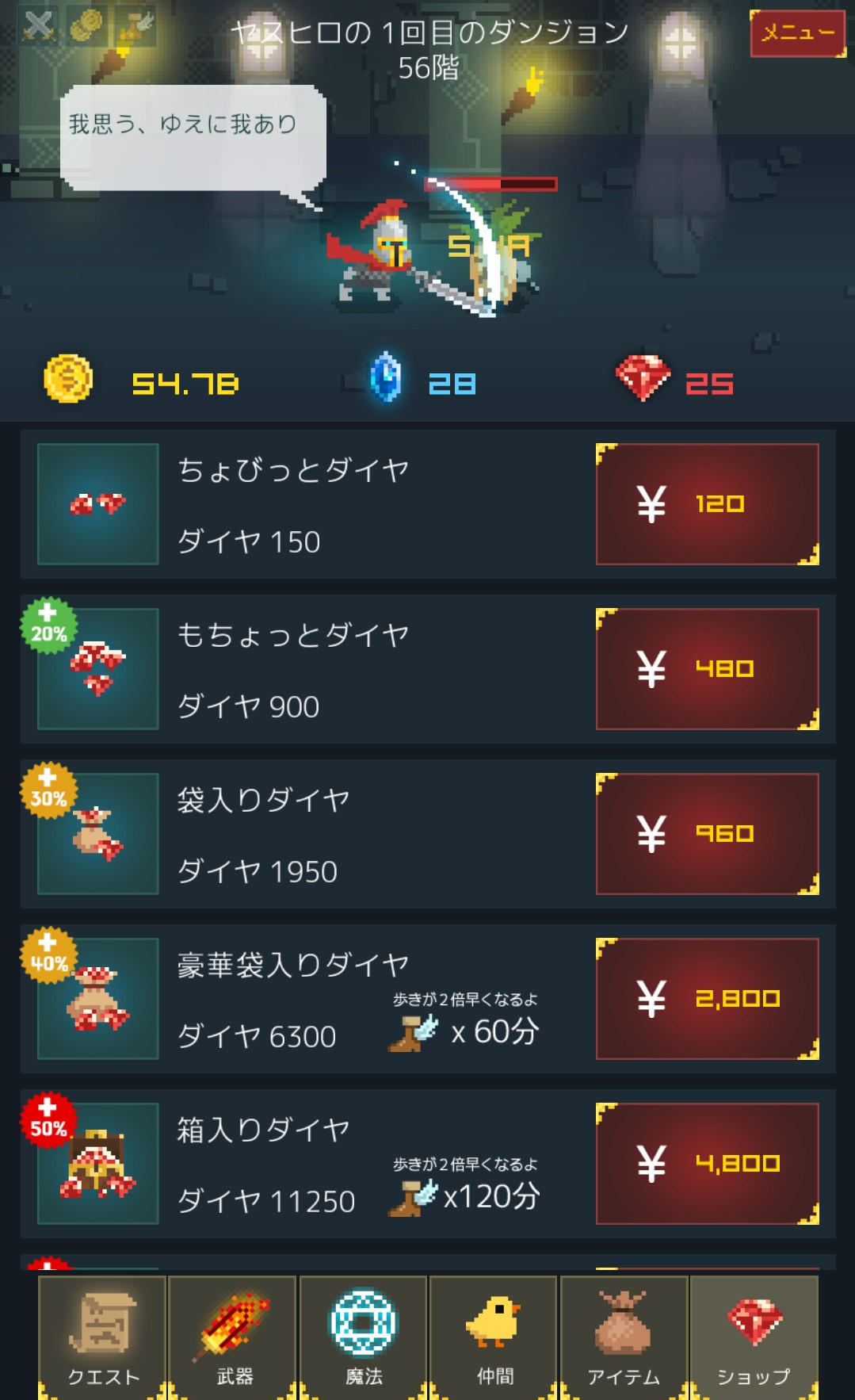
Task: Buy もちょっとダイヤ for ¥480
Action: coord(708,669)
